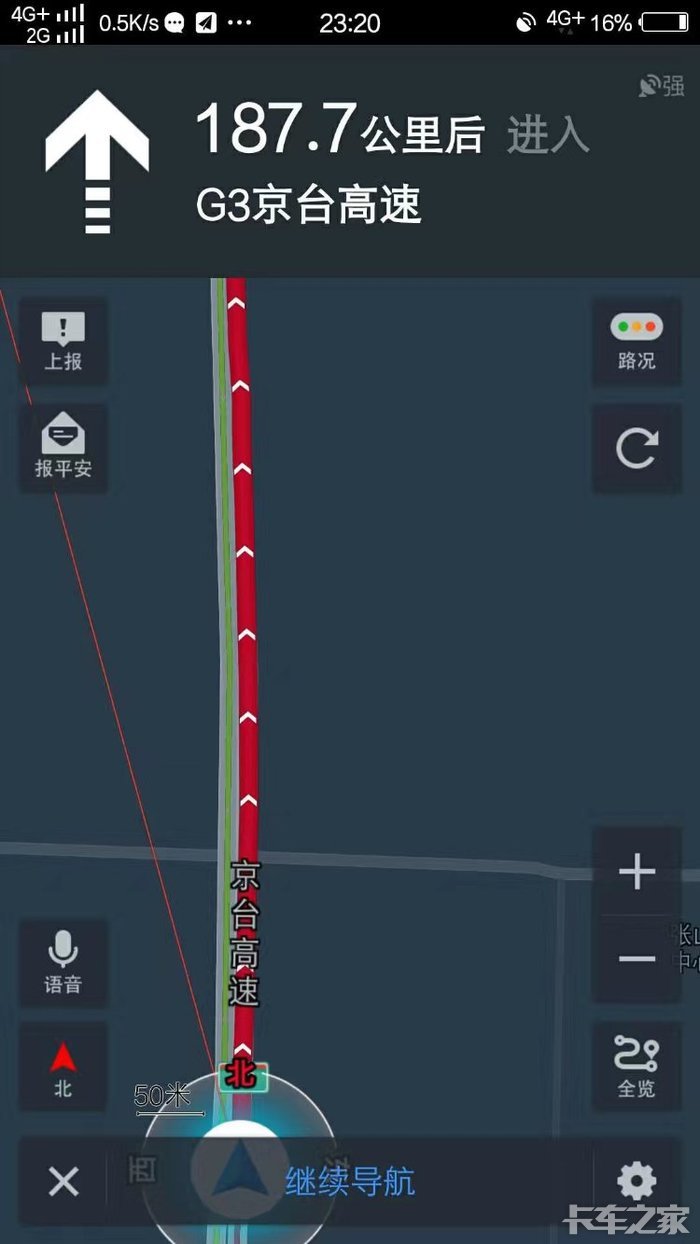Screen dimensions: 700x1244
Task: Open the 报平安 safety message option
Action: click(63, 448)
